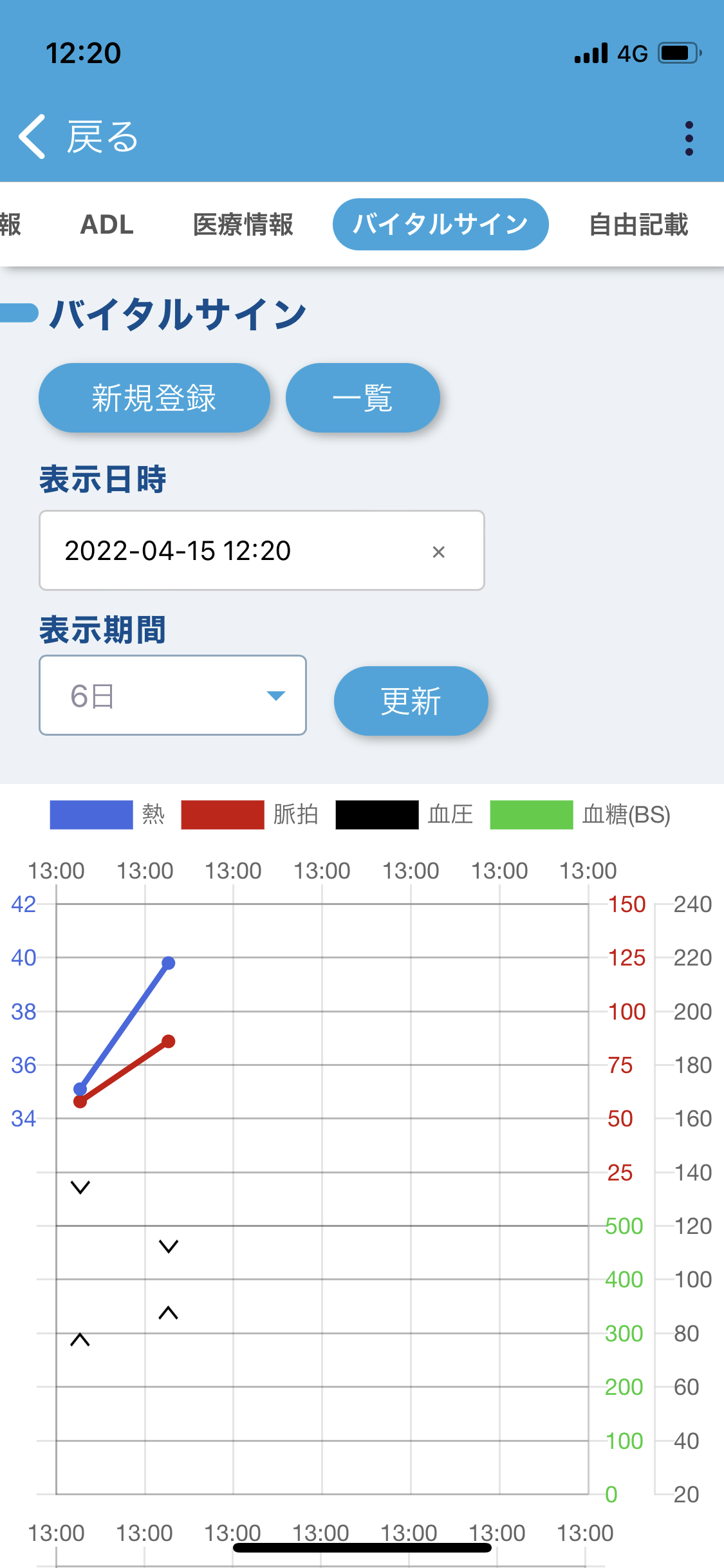
Task: Open the three-dot overflow menu
Action: click(689, 138)
